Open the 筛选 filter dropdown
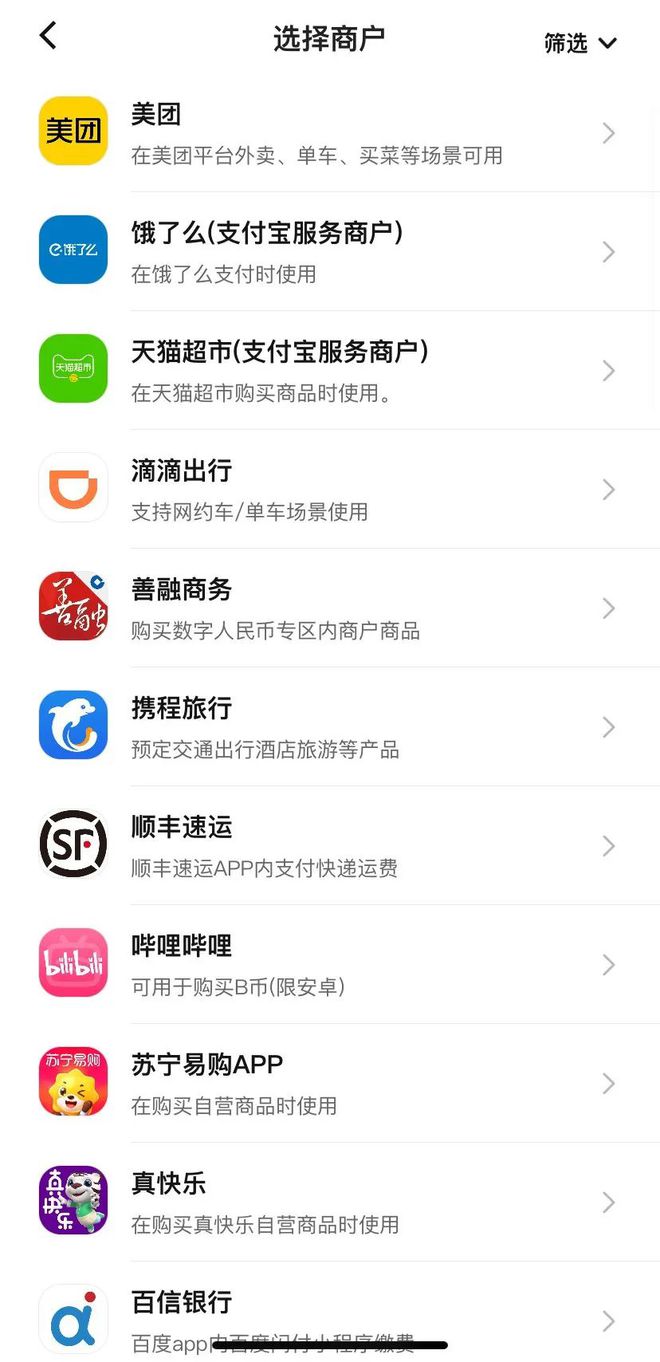 pos(580,42)
